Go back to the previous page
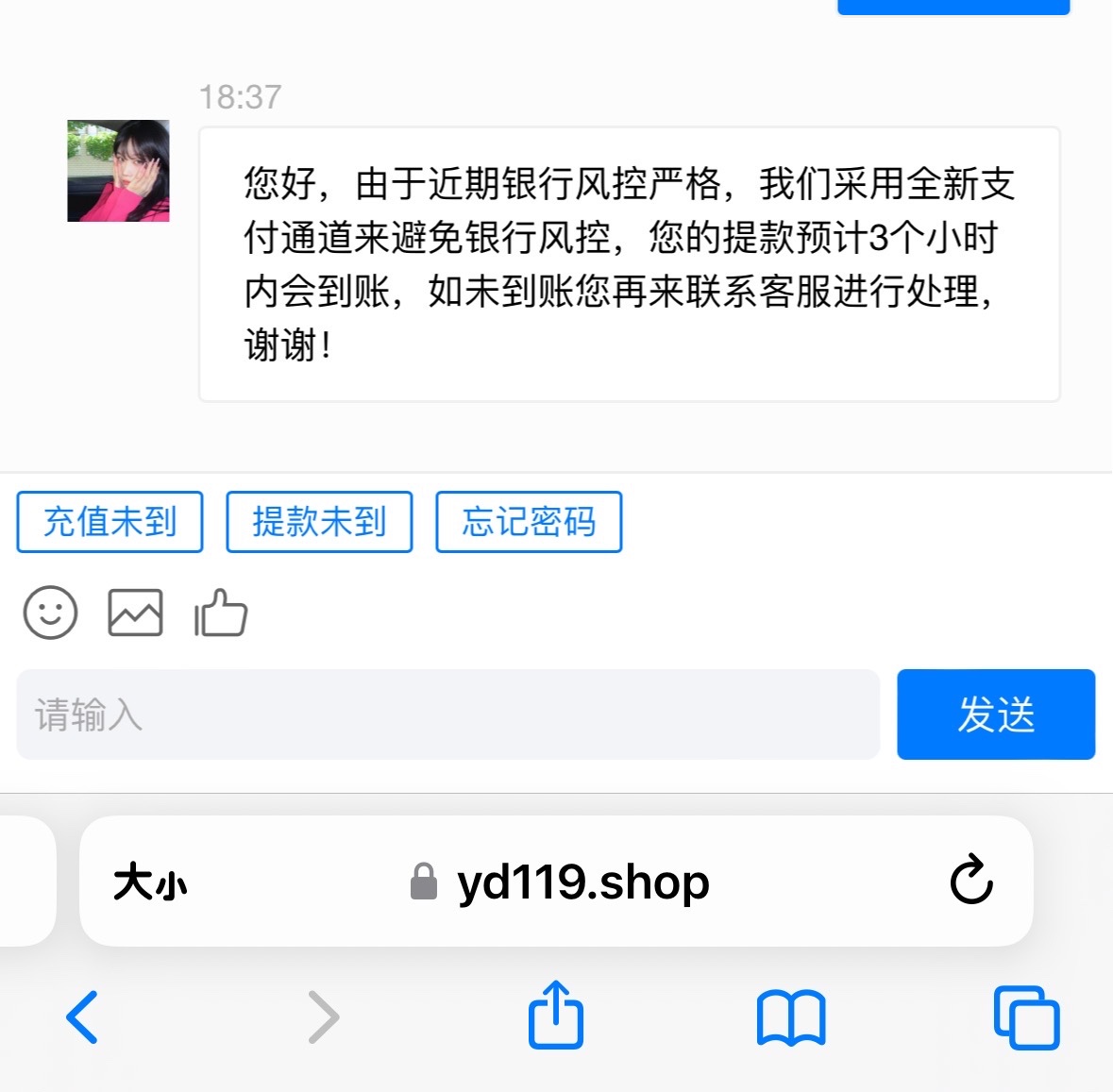The height and width of the screenshot is (1092, 1113). click(x=82, y=1017)
